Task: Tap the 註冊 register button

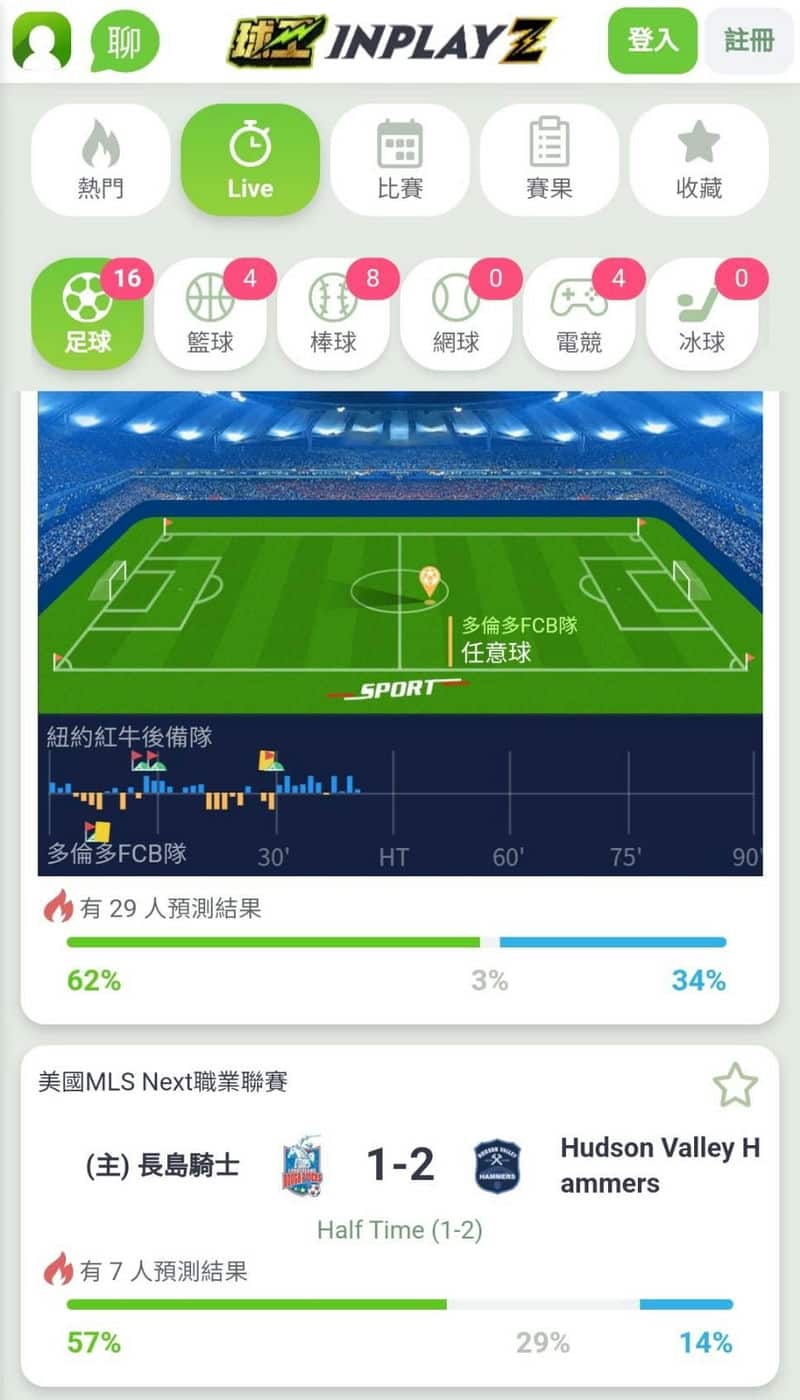Action: tap(749, 41)
